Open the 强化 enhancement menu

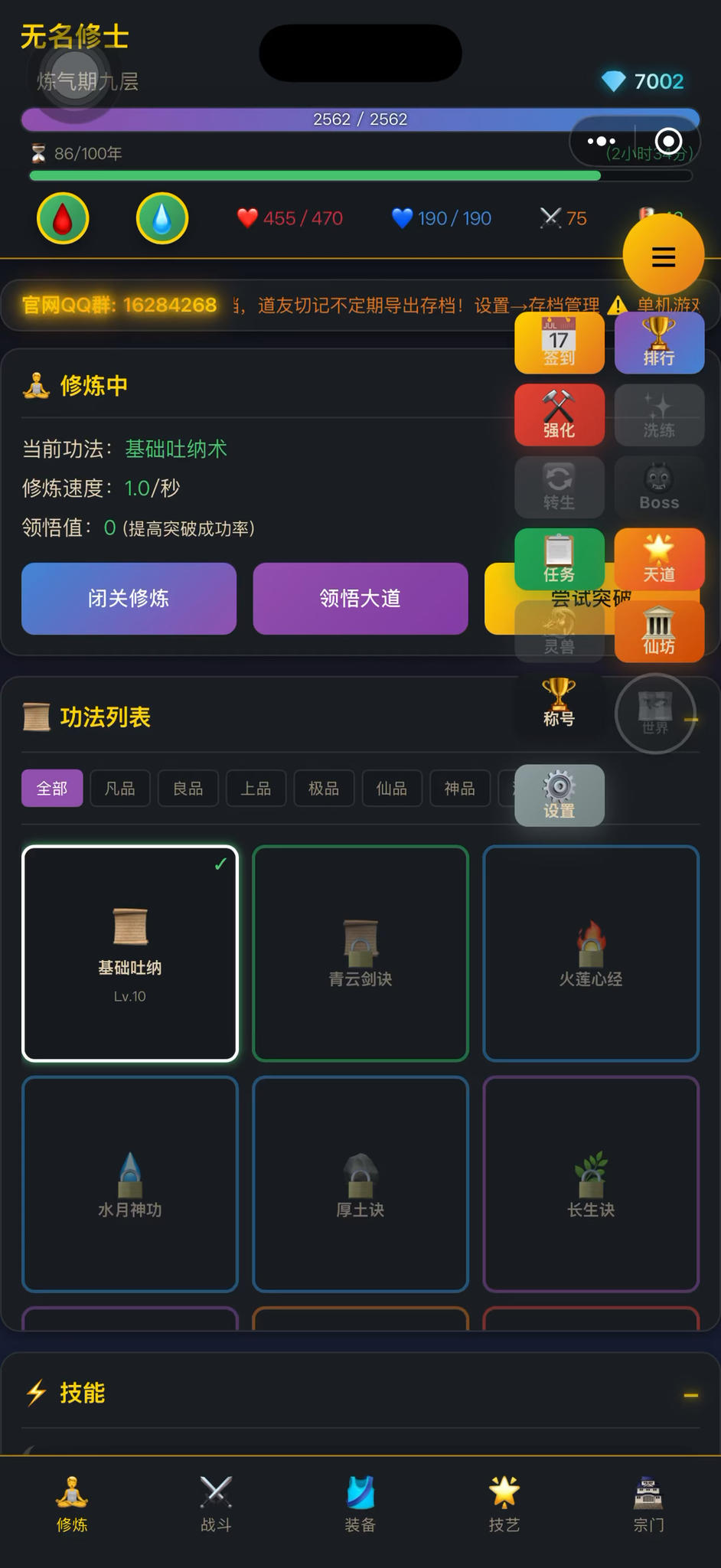(x=559, y=415)
